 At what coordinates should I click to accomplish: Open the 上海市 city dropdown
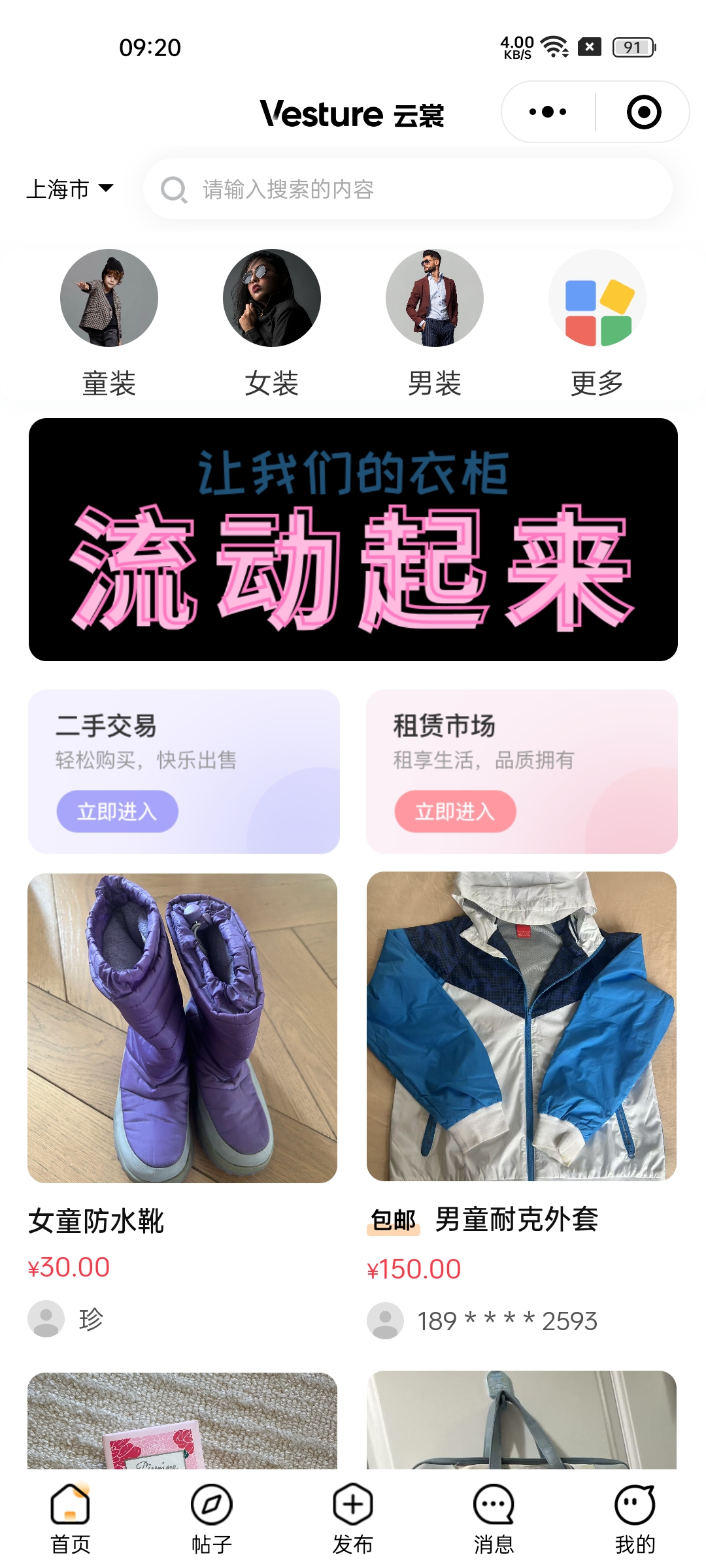(69, 189)
